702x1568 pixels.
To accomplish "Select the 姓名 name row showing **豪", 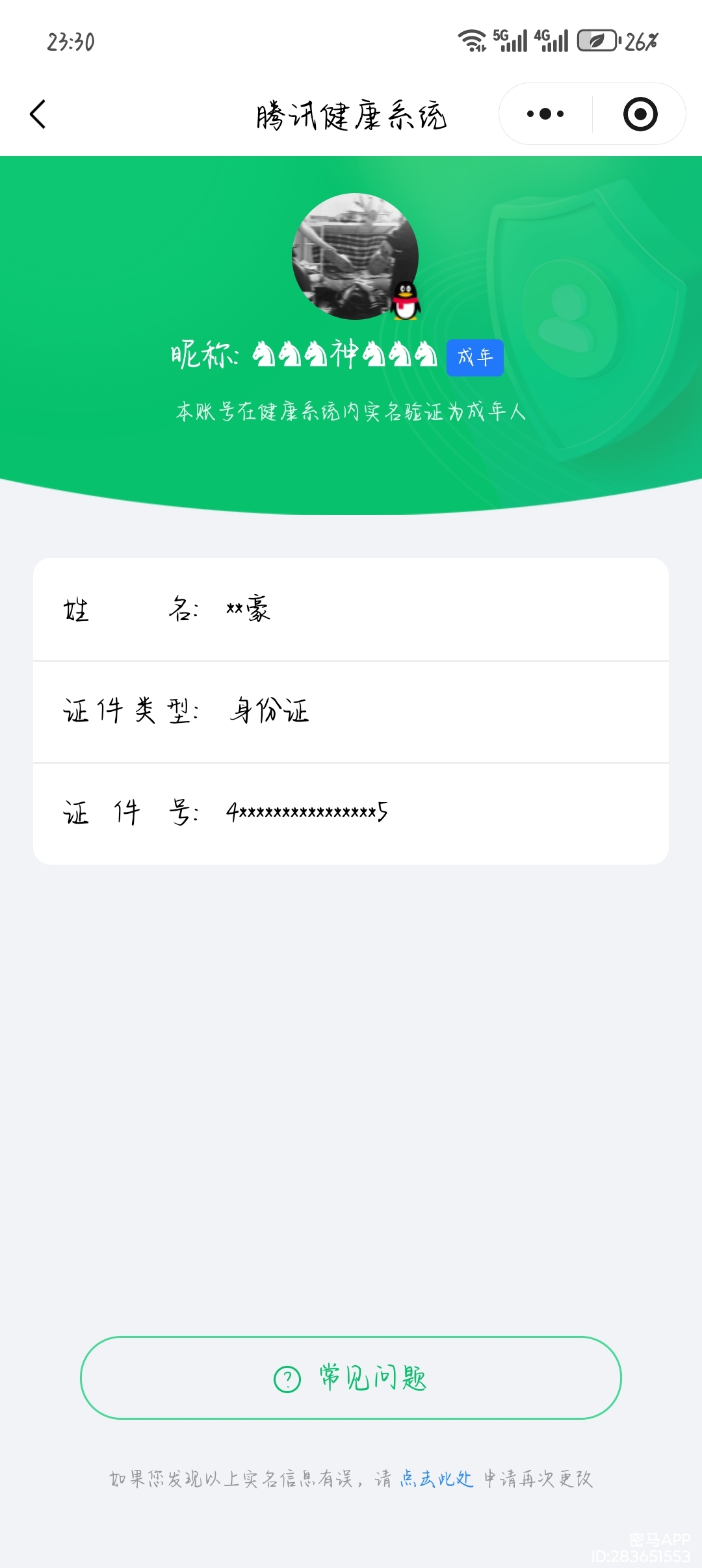I will [351, 610].
